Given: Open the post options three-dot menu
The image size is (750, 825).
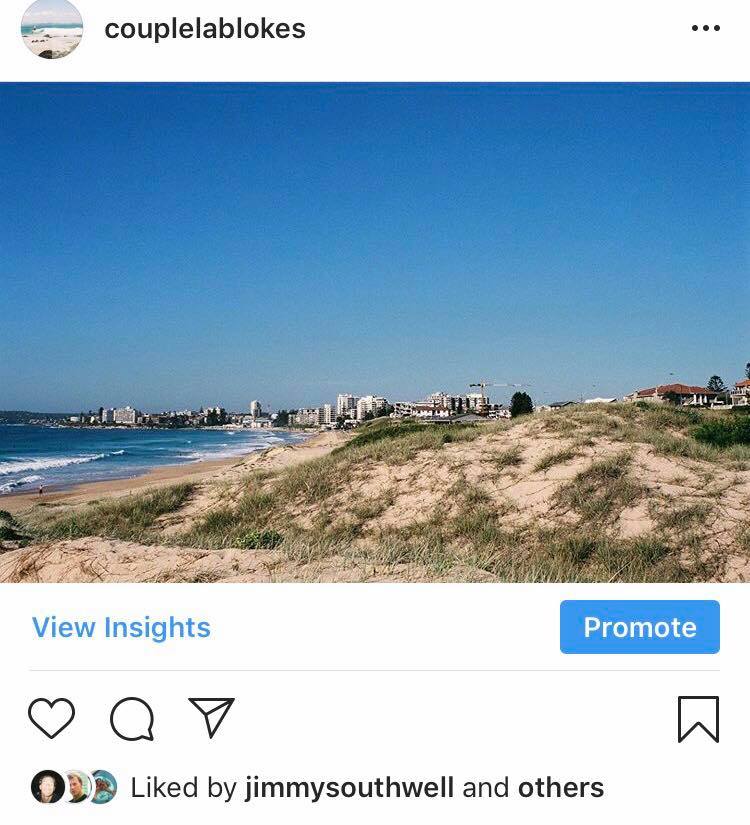Looking at the screenshot, I should [705, 29].
